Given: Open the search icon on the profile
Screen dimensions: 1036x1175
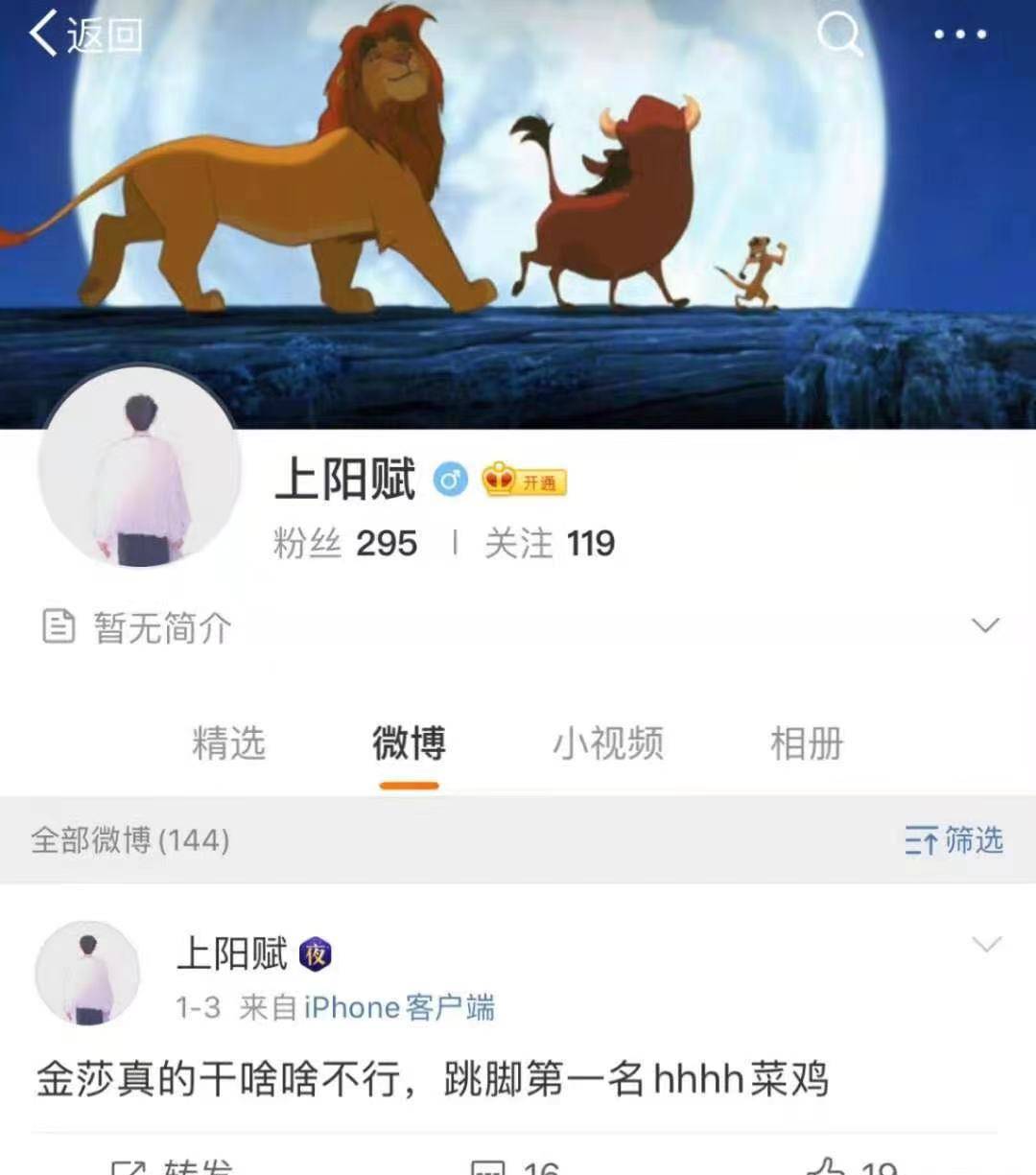Looking at the screenshot, I should pos(839,35).
